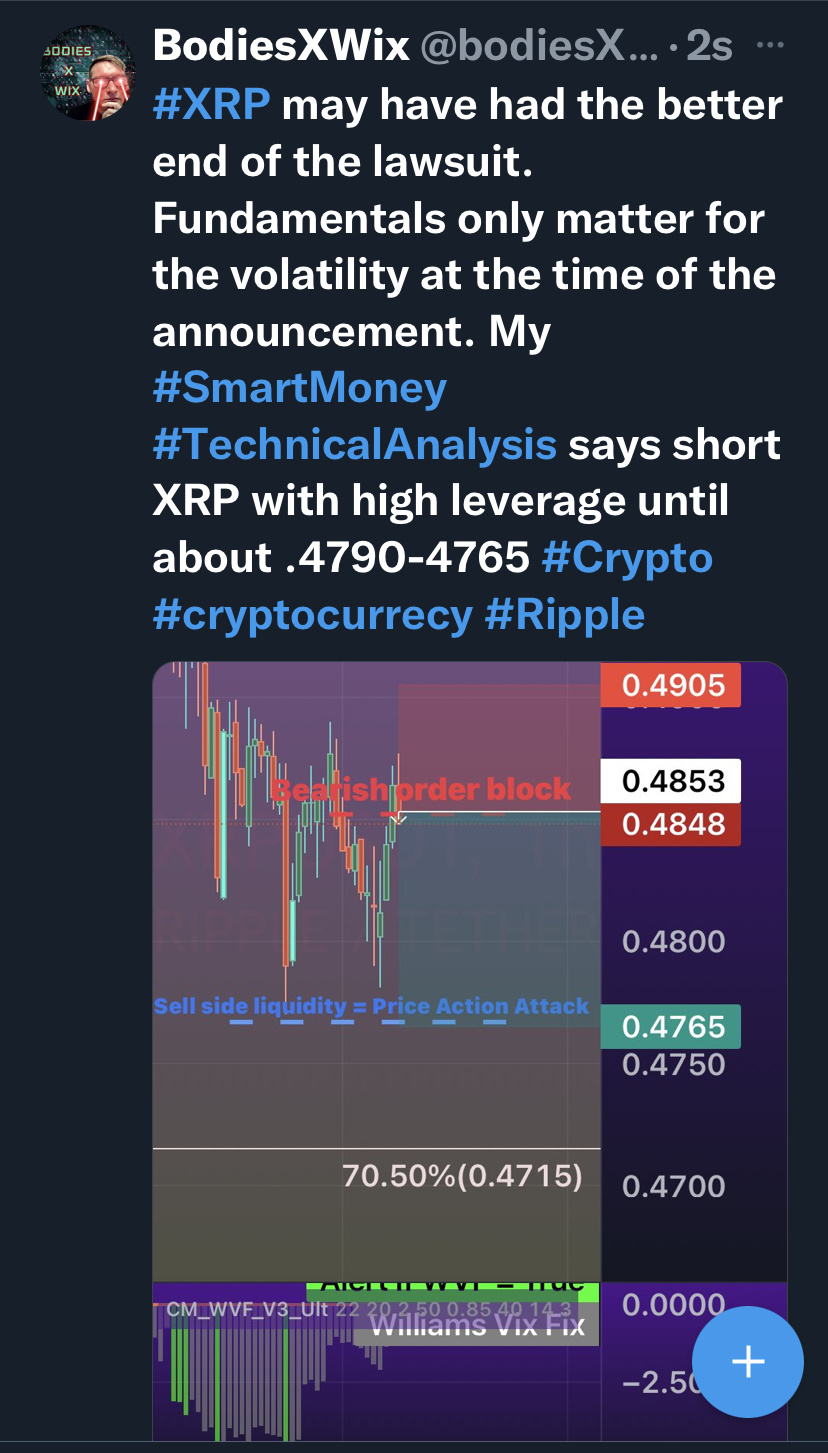This screenshot has height=1453, width=828.
Task: Open BodiesXWix profile picture
Action: [x=85, y=74]
